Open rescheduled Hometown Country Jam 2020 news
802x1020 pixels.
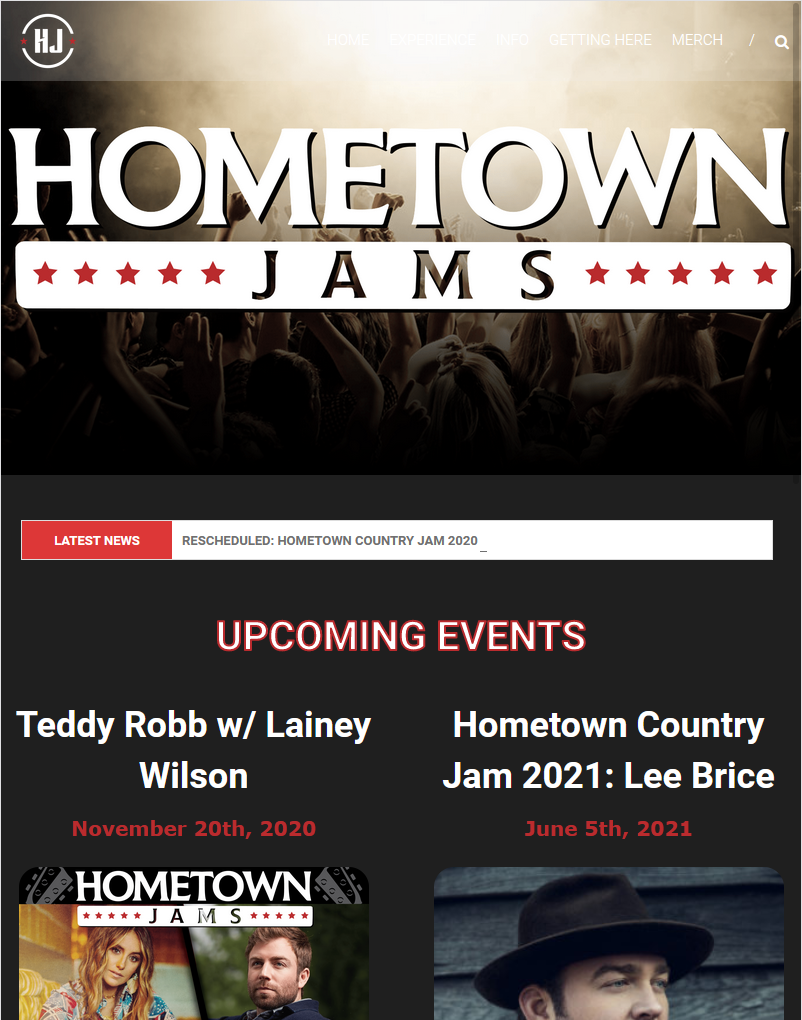(329, 540)
